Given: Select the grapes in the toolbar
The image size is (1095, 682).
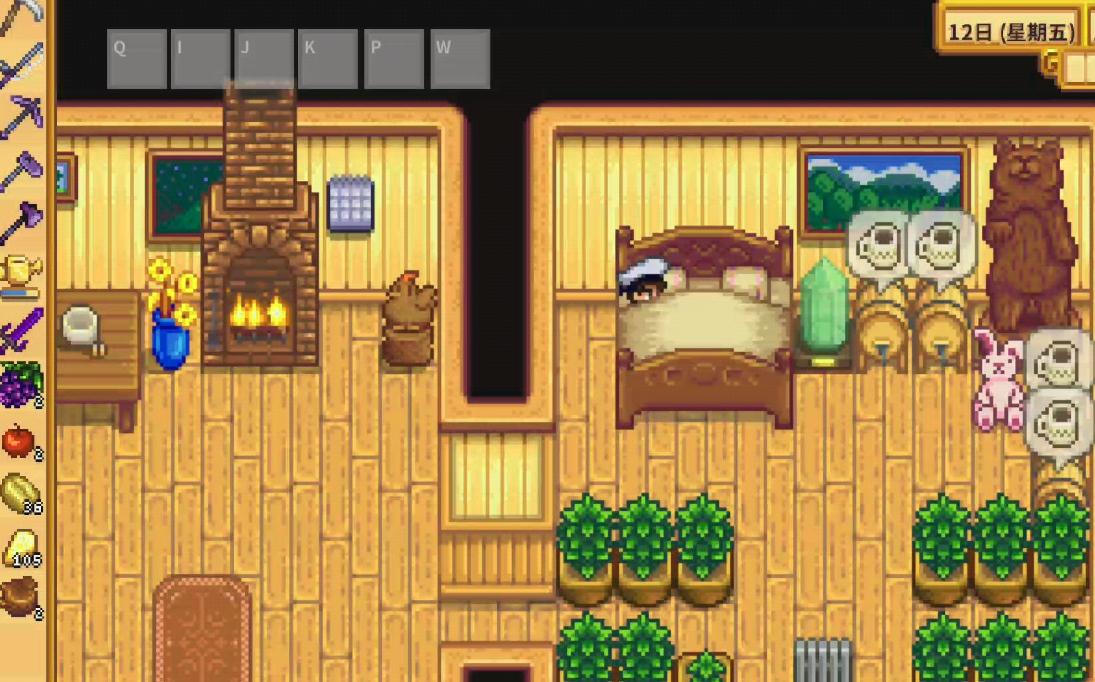Looking at the screenshot, I should (21, 384).
